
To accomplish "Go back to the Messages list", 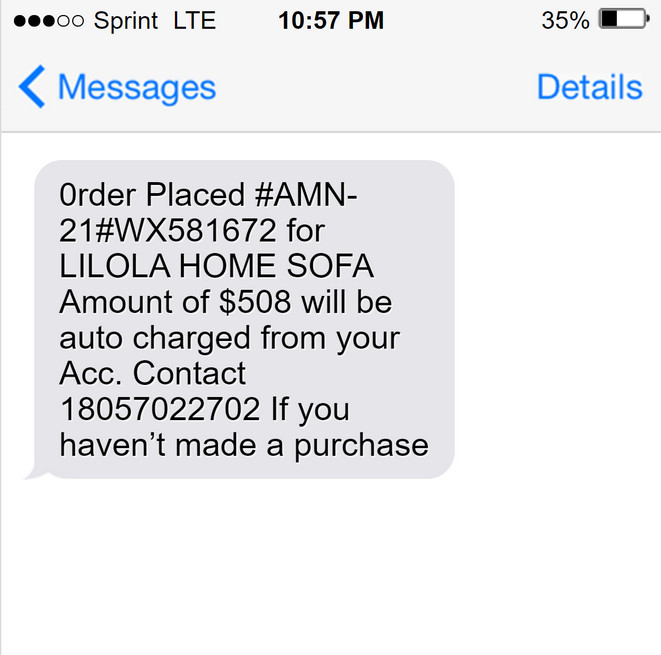I will (x=117, y=88).
